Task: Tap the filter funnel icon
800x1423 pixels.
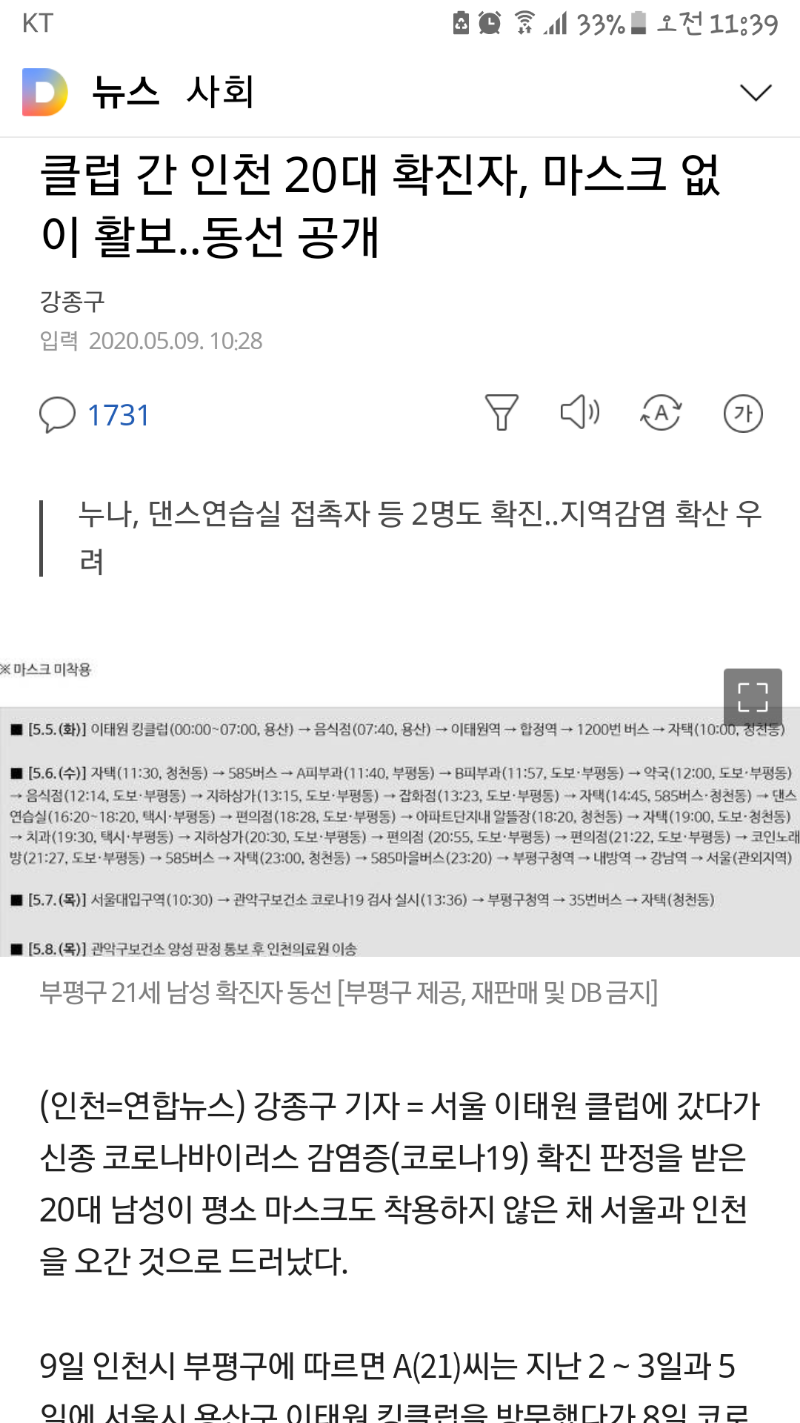Action: coord(501,412)
